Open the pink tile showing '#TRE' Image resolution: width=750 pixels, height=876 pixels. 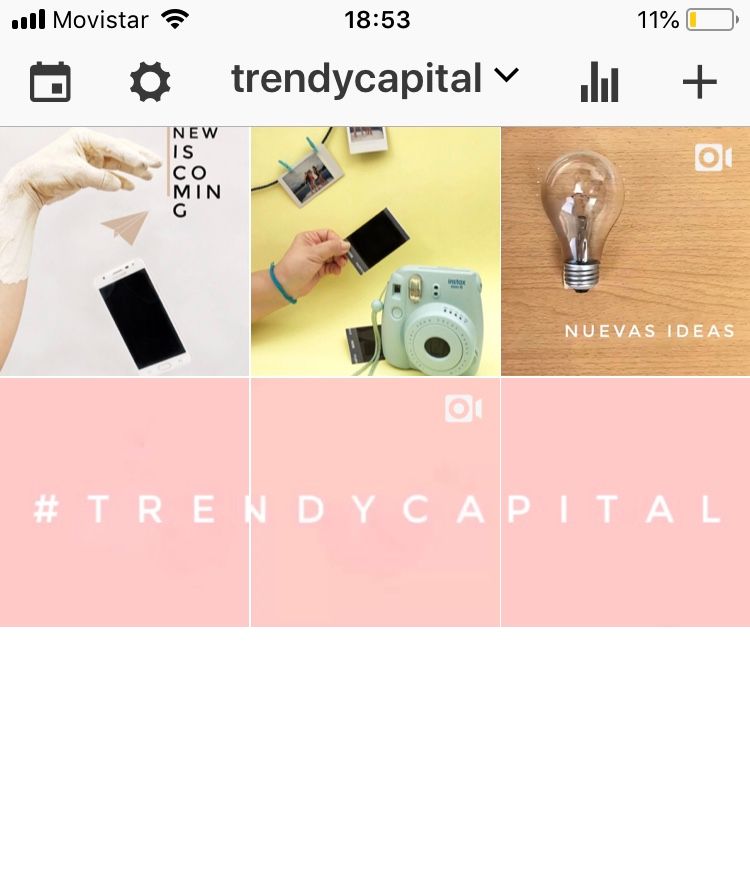124,503
